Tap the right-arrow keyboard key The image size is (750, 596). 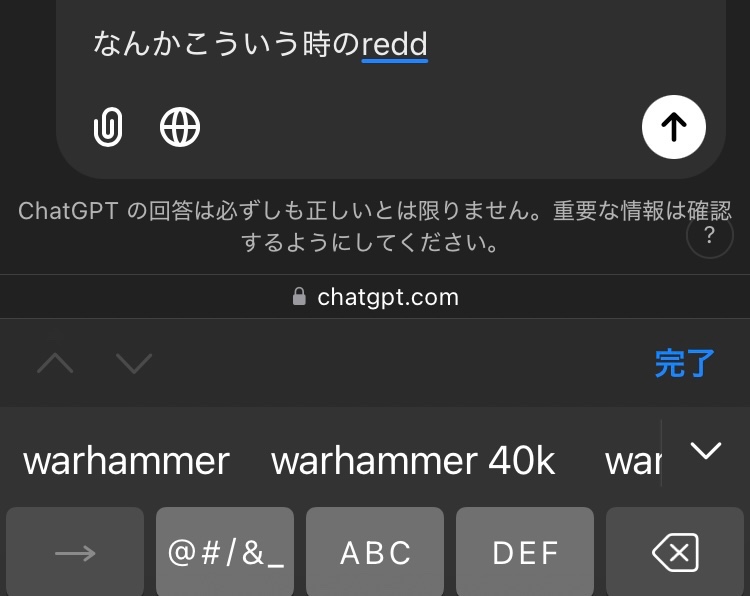75,552
